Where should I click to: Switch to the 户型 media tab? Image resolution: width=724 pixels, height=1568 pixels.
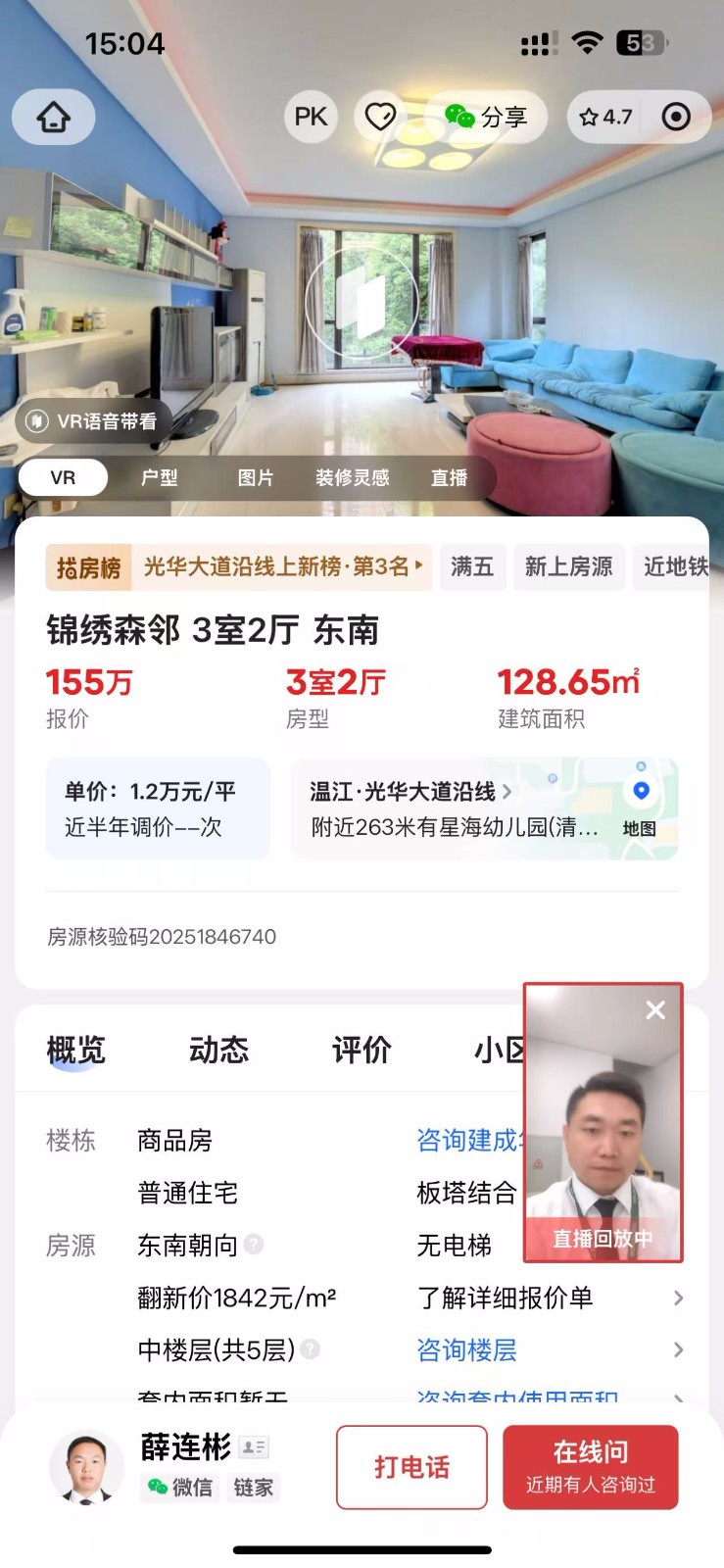[159, 478]
